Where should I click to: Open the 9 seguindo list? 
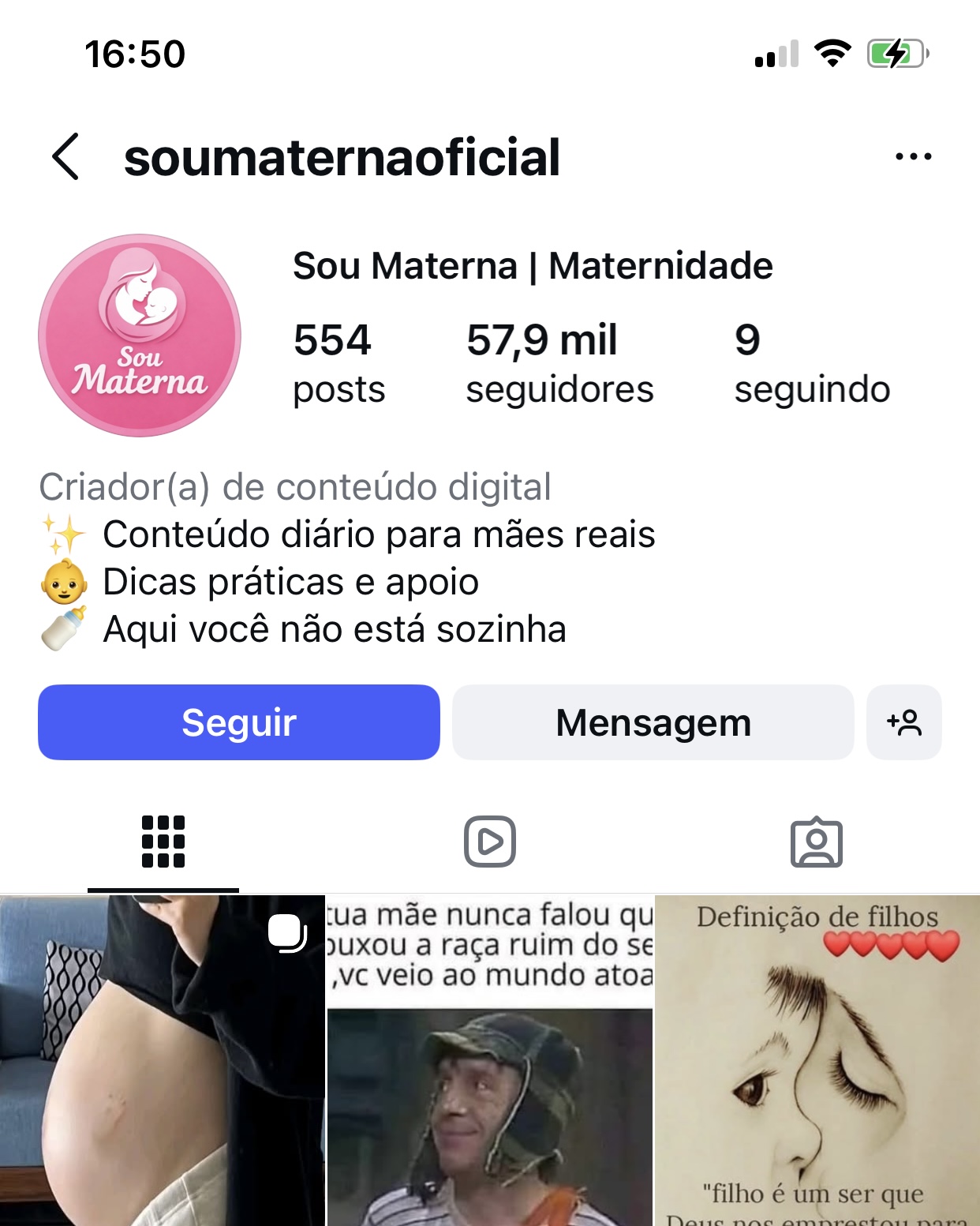(812, 362)
